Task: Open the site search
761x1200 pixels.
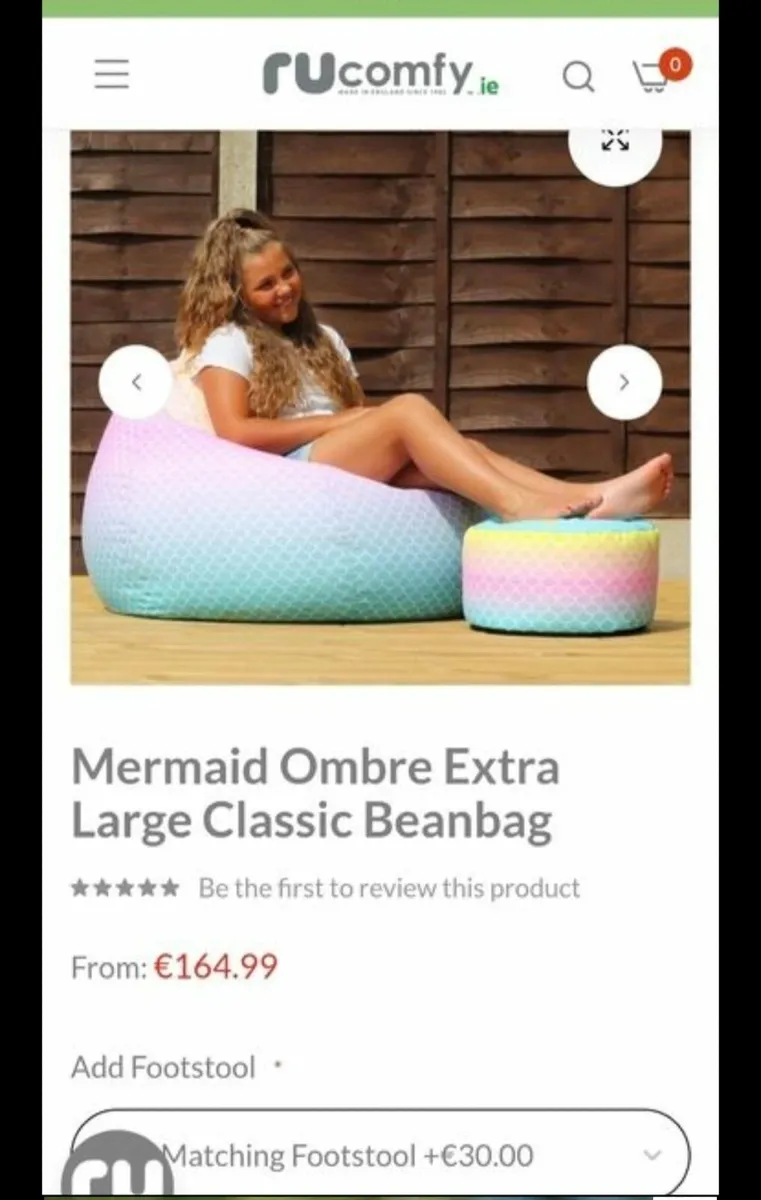Action: click(x=578, y=76)
